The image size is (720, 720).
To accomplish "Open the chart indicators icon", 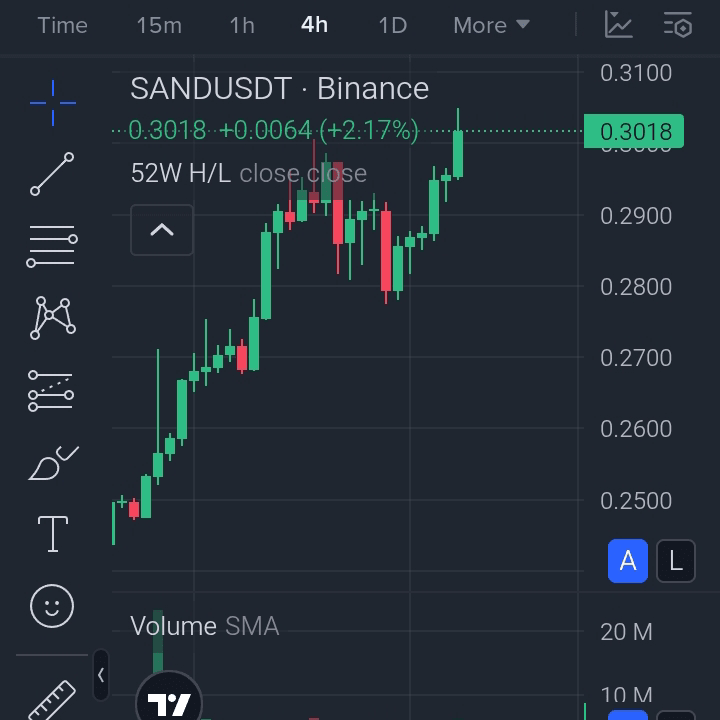I will coord(619,25).
